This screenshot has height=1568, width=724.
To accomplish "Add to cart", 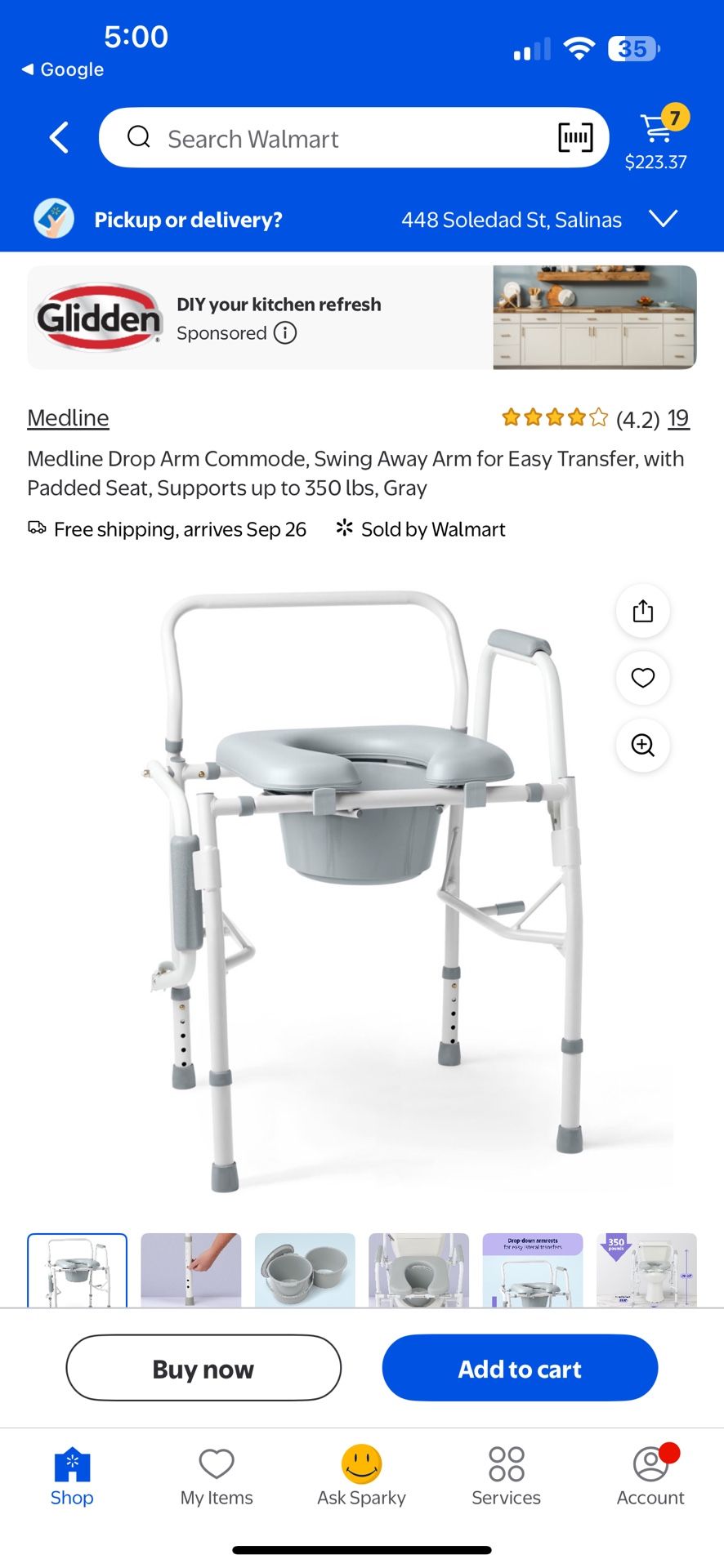I will pos(520,1369).
